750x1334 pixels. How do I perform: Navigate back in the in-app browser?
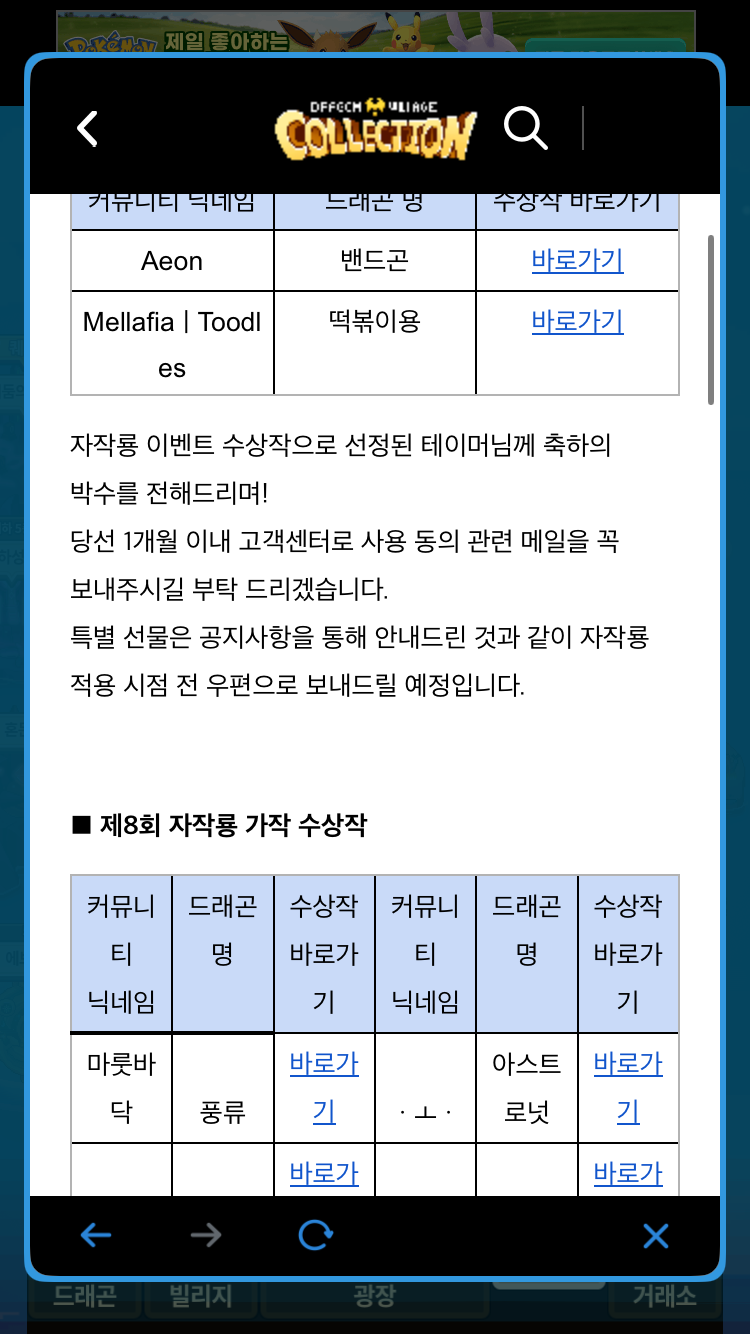coord(96,1236)
